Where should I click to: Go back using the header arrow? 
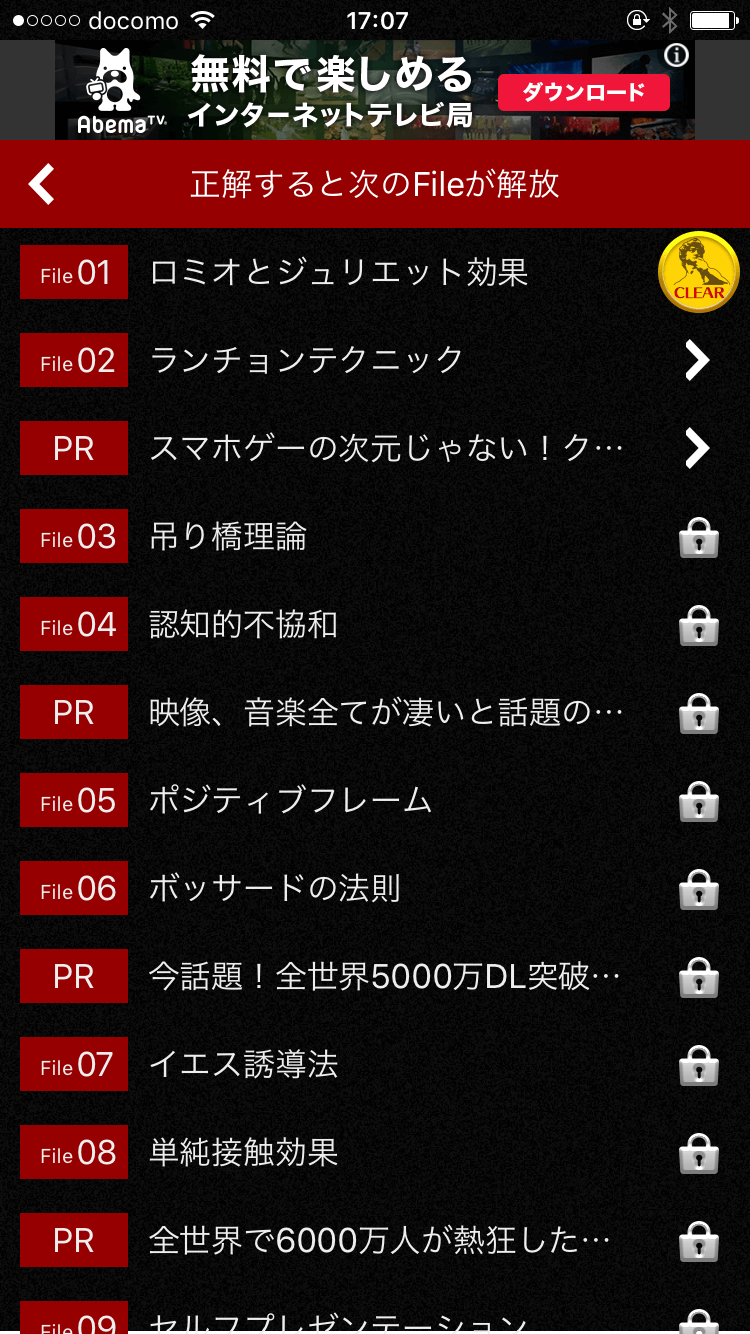point(42,185)
